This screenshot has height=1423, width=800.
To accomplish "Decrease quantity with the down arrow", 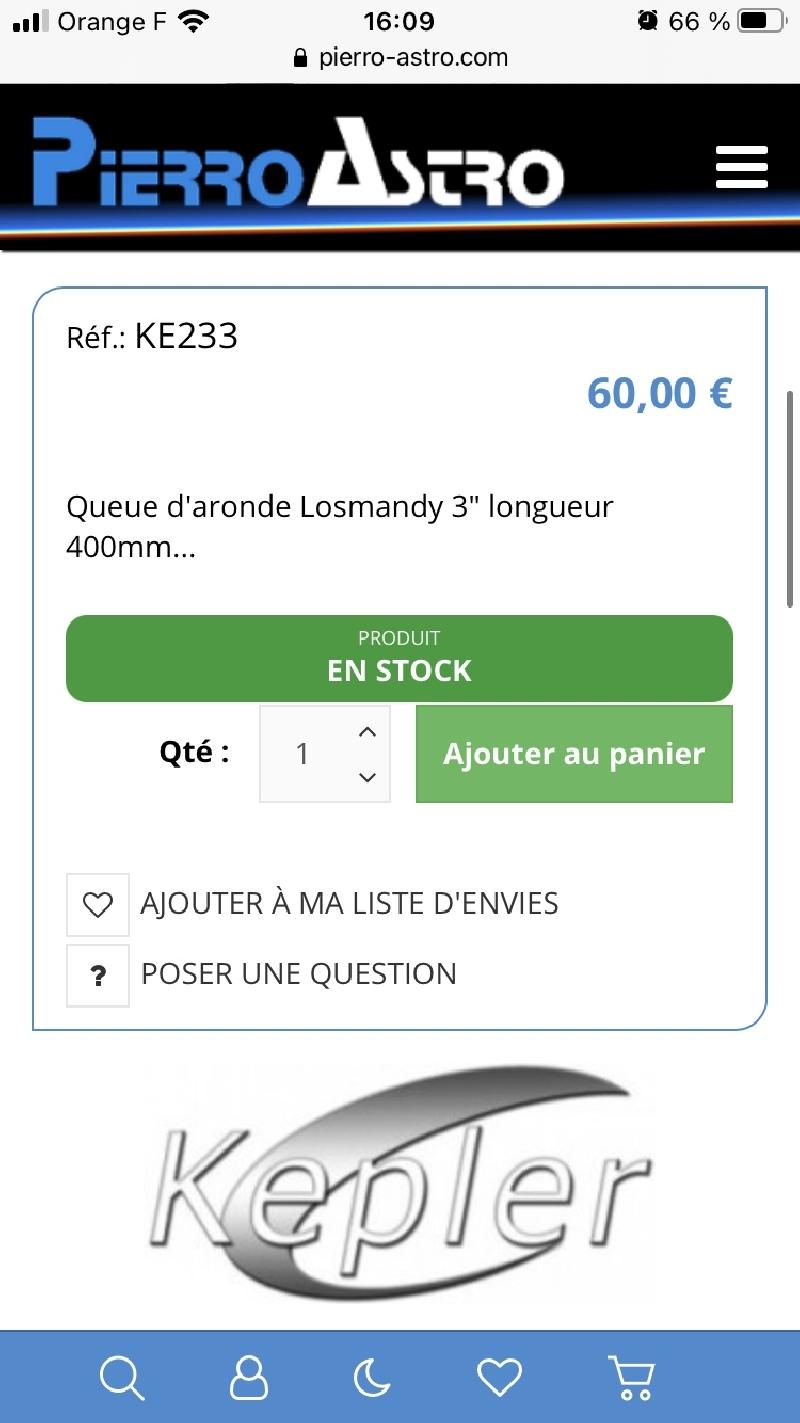I will click(367, 777).
